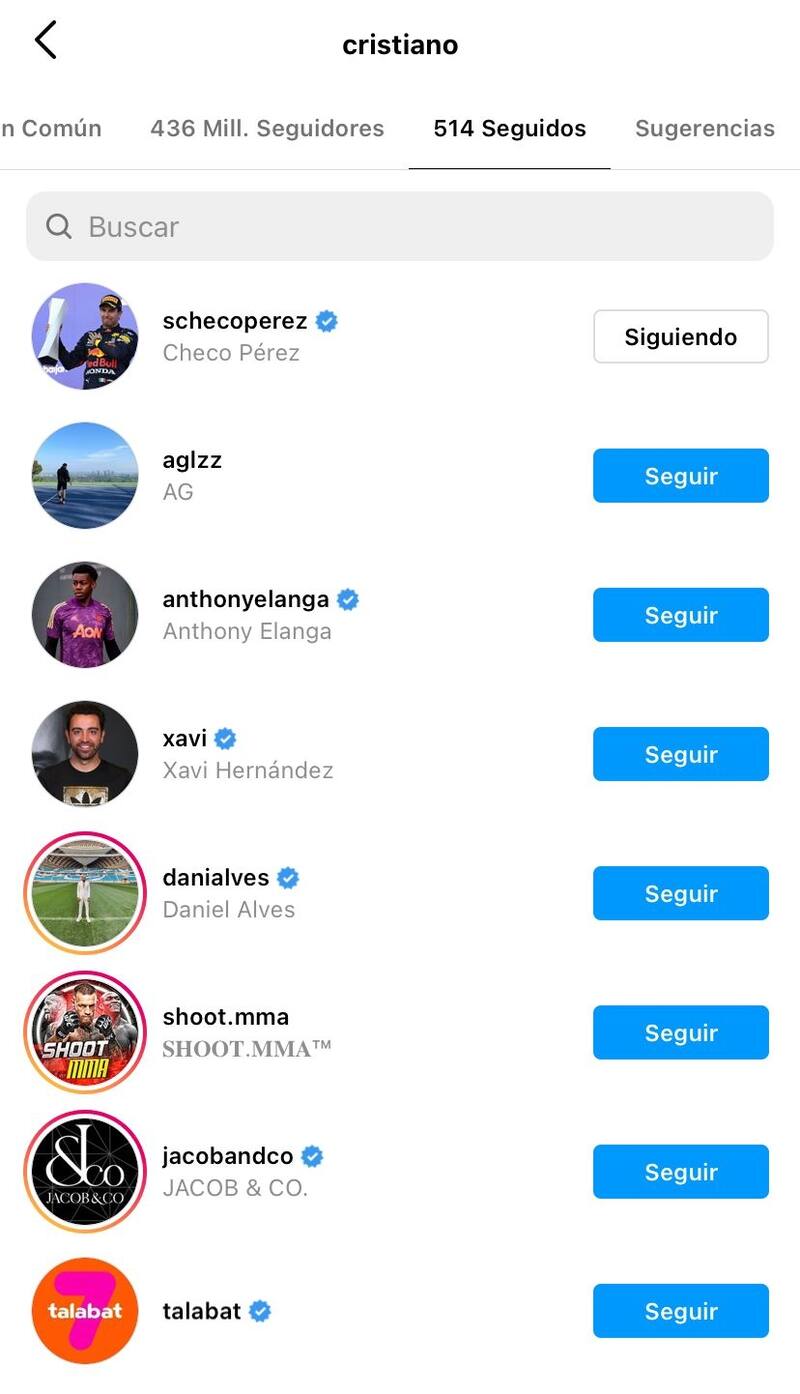View shoot.mma story from its avatar
Screen dimensions: 800x1394
pyautogui.click(x=85, y=1032)
